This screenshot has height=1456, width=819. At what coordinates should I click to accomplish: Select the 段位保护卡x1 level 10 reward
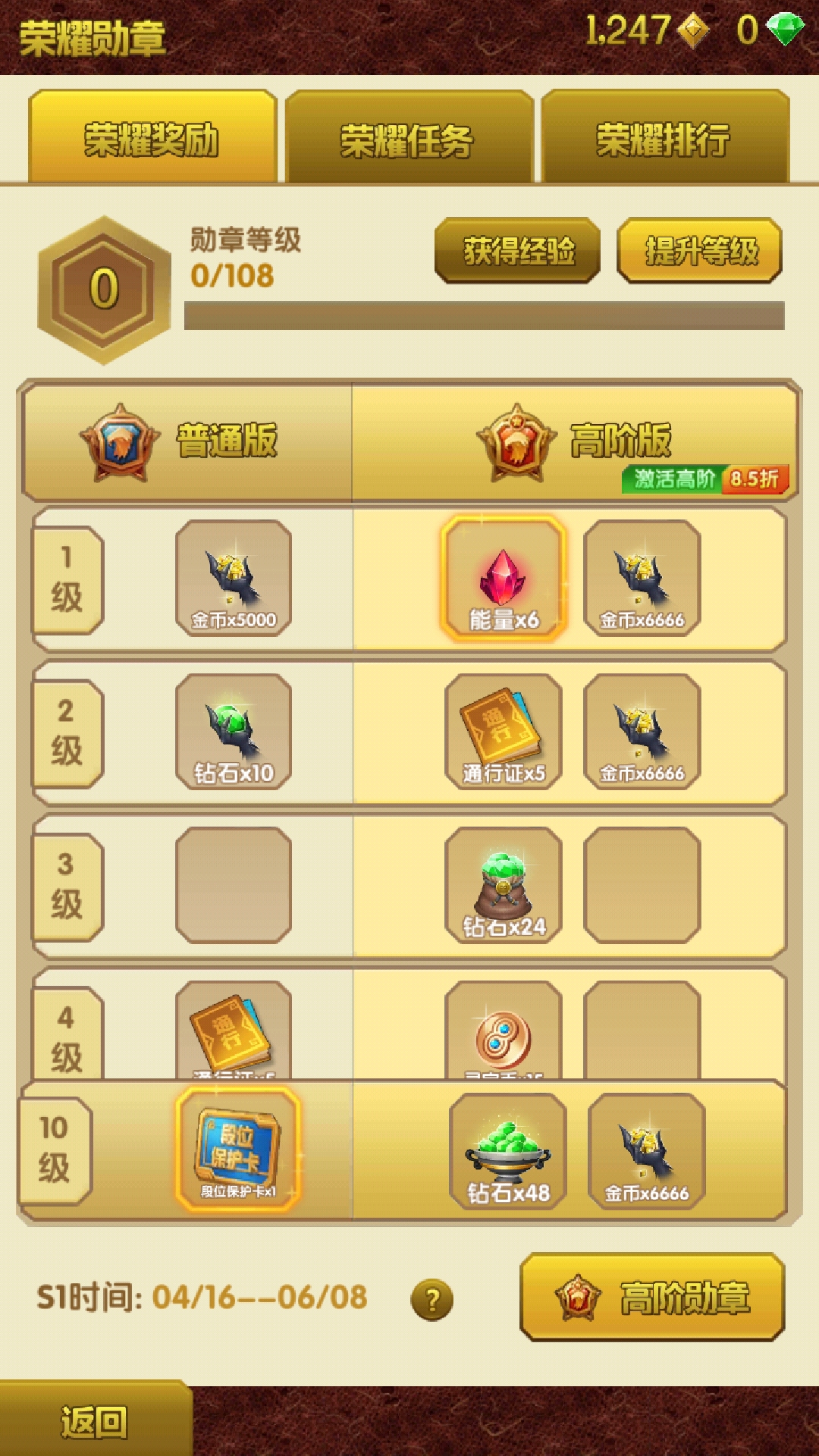237,1149
